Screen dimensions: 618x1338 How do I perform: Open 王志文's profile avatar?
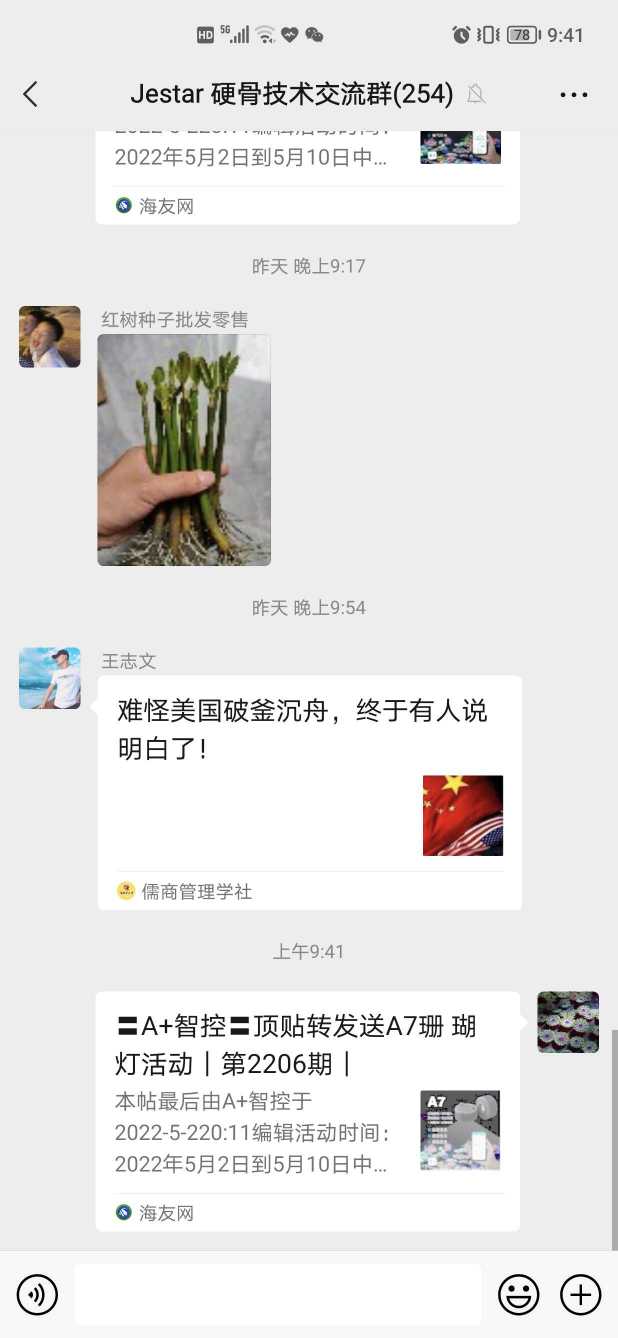pyautogui.click(x=50, y=678)
